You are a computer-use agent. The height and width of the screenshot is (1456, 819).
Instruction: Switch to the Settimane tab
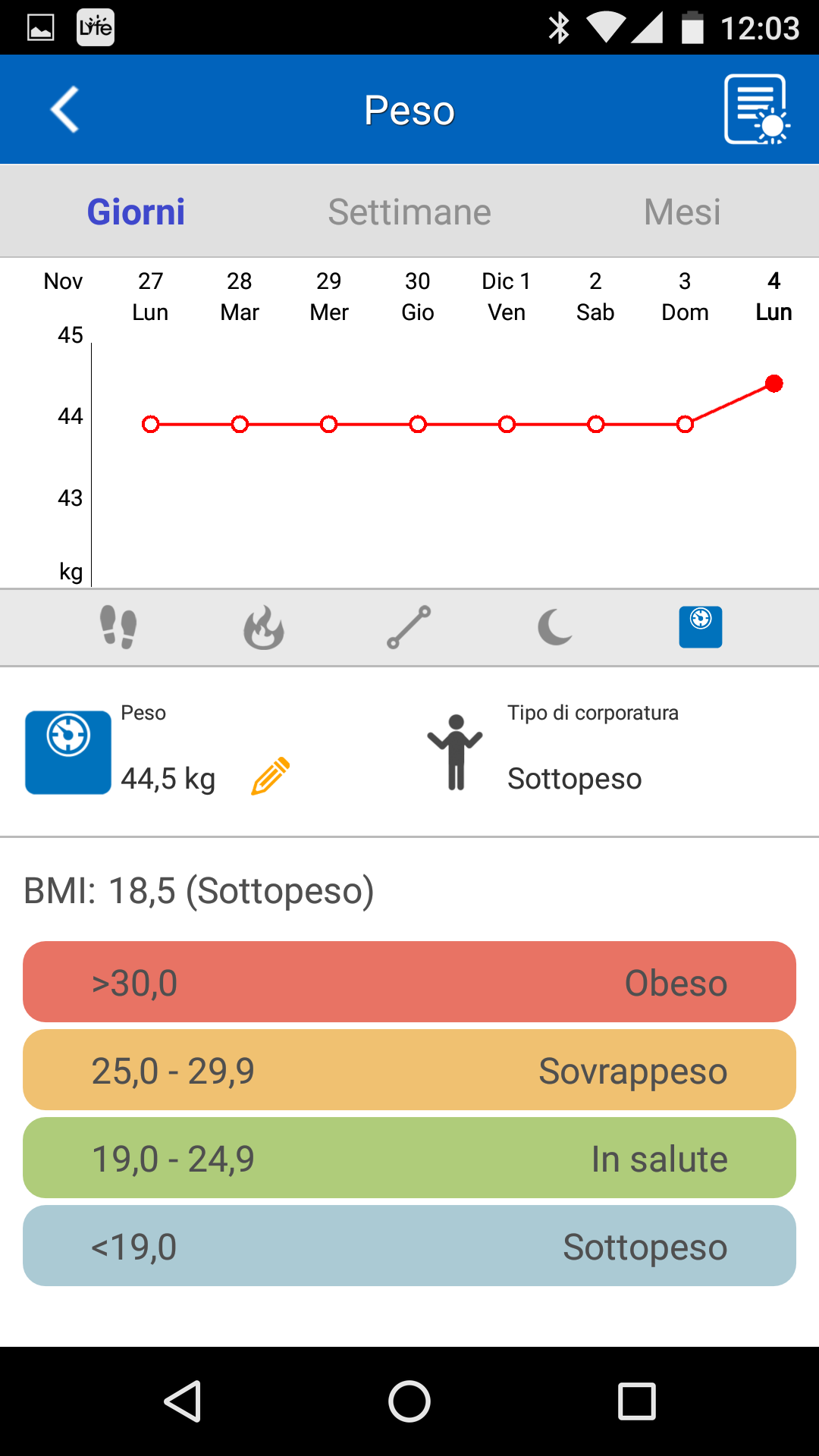(409, 212)
